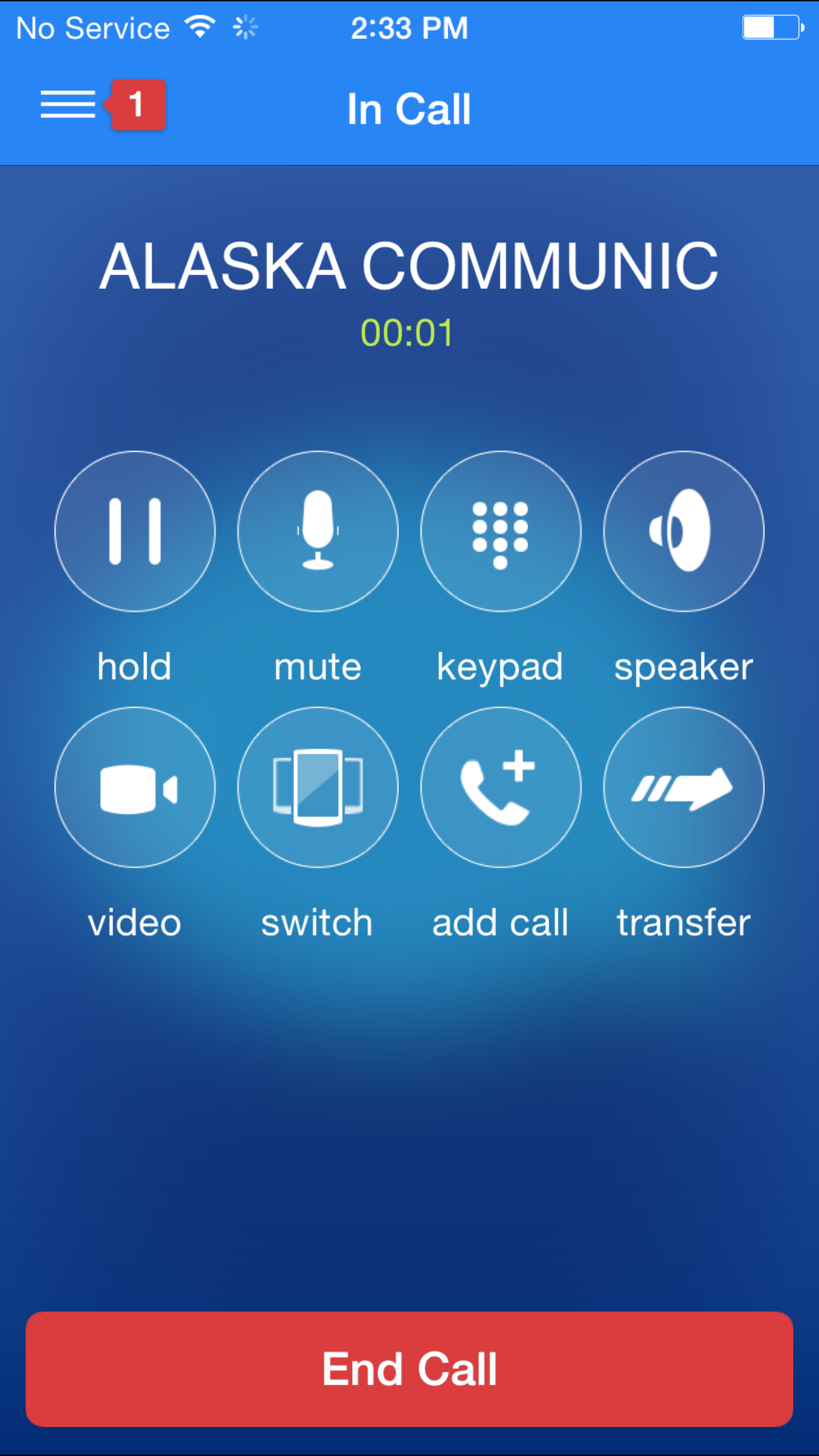End the call
The width and height of the screenshot is (819, 1456).
click(409, 1369)
